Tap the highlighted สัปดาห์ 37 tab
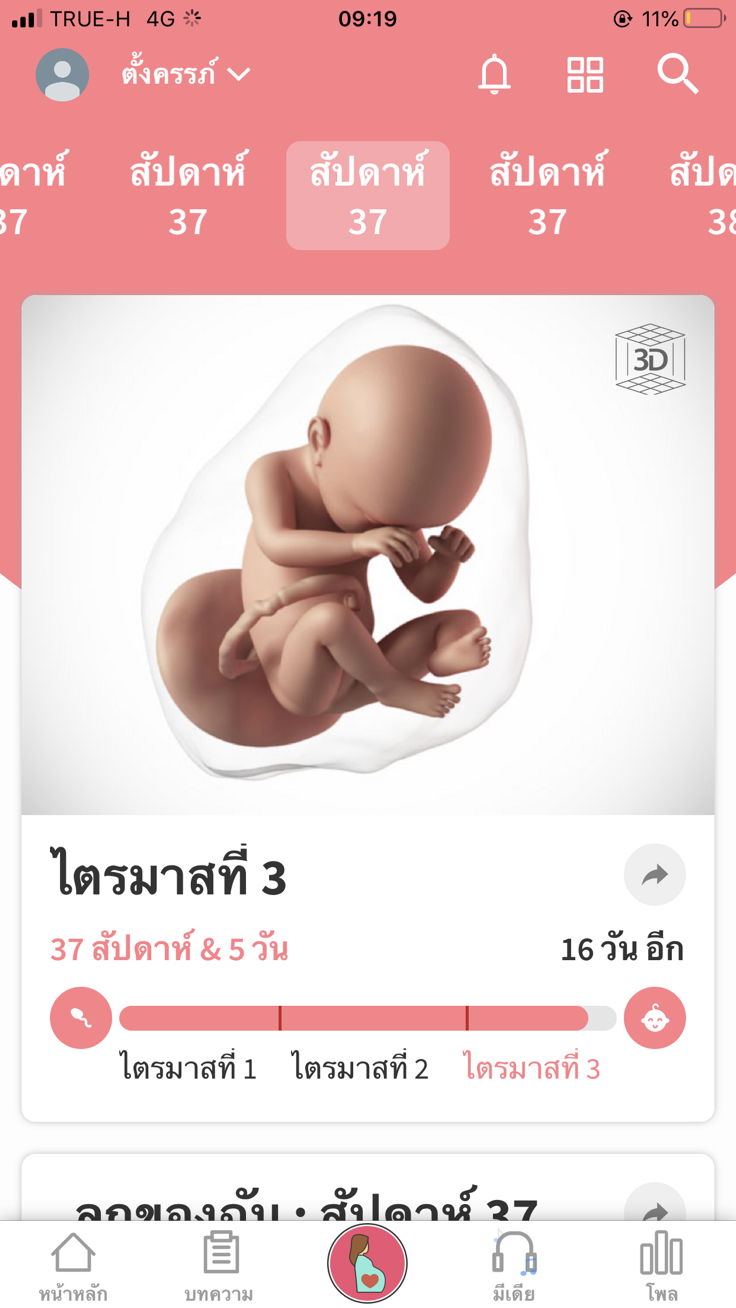This screenshot has height=1308, width=736. tap(368, 196)
